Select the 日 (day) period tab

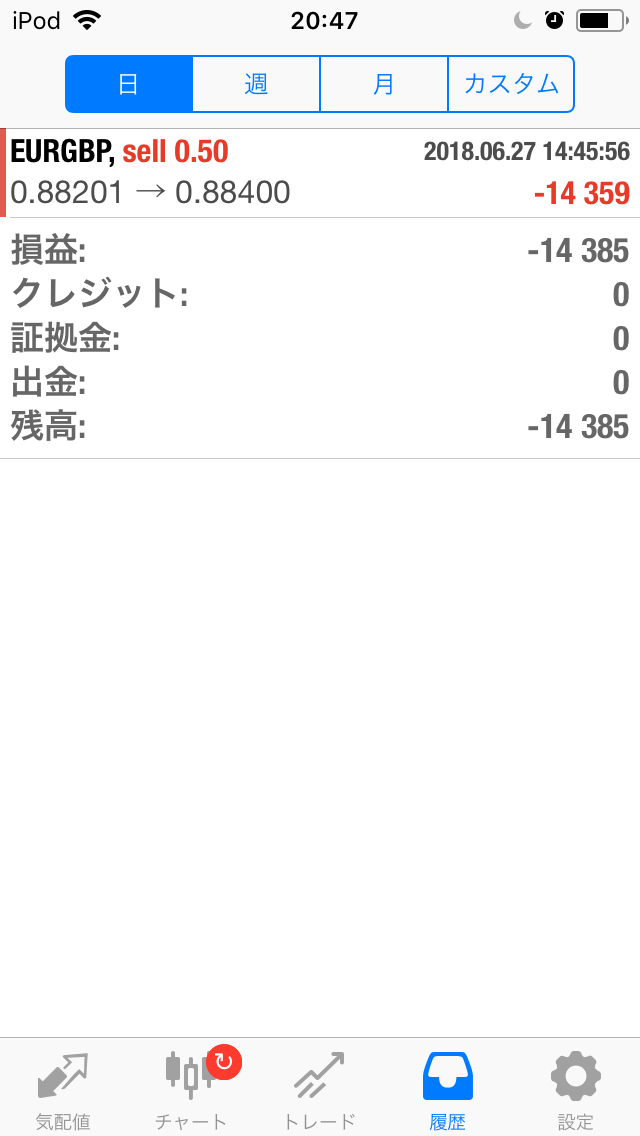(x=129, y=84)
